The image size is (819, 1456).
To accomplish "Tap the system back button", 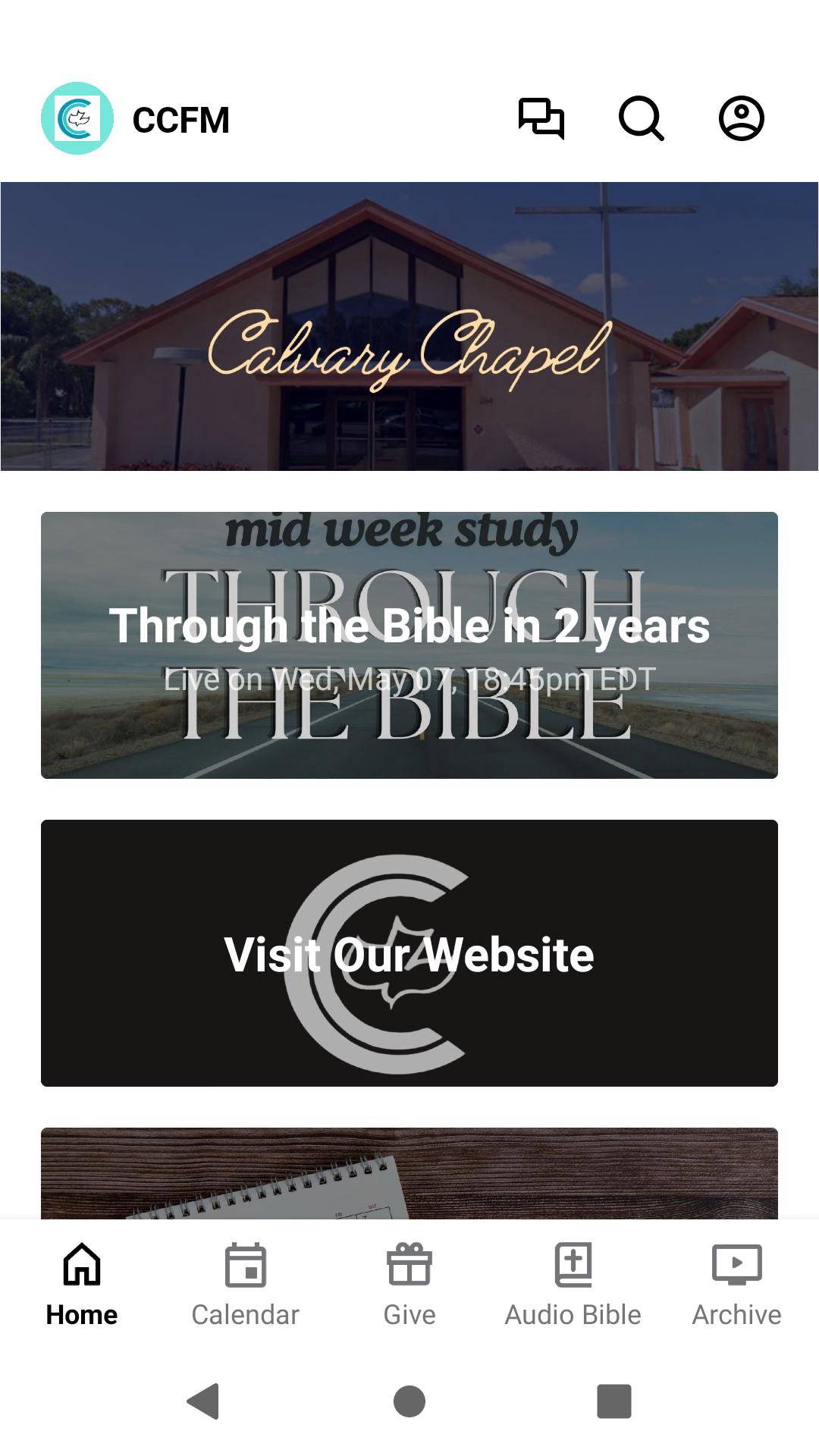I will [x=203, y=1401].
